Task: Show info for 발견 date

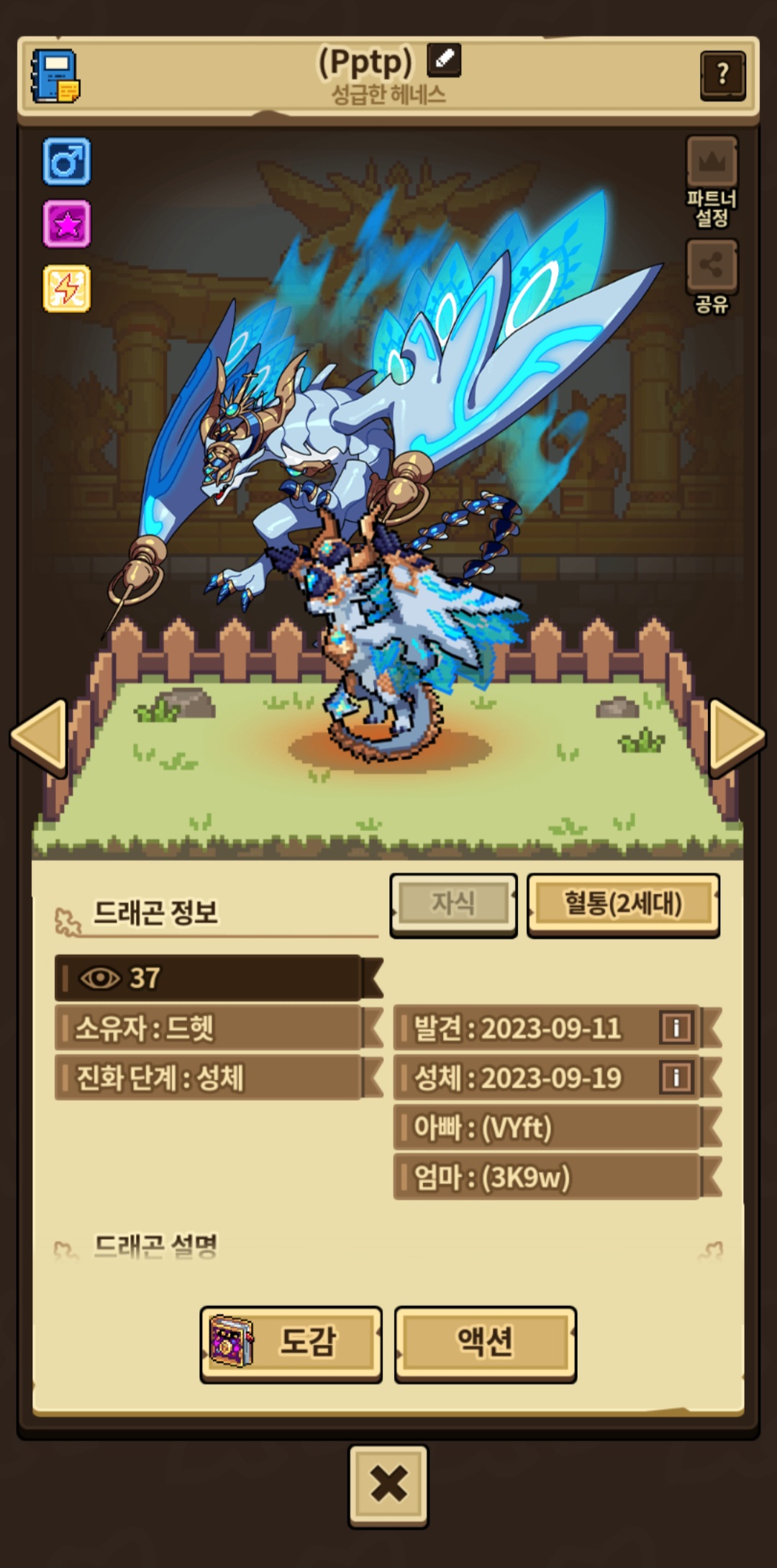Action: pyautogui.click(x=676, y=1028)
